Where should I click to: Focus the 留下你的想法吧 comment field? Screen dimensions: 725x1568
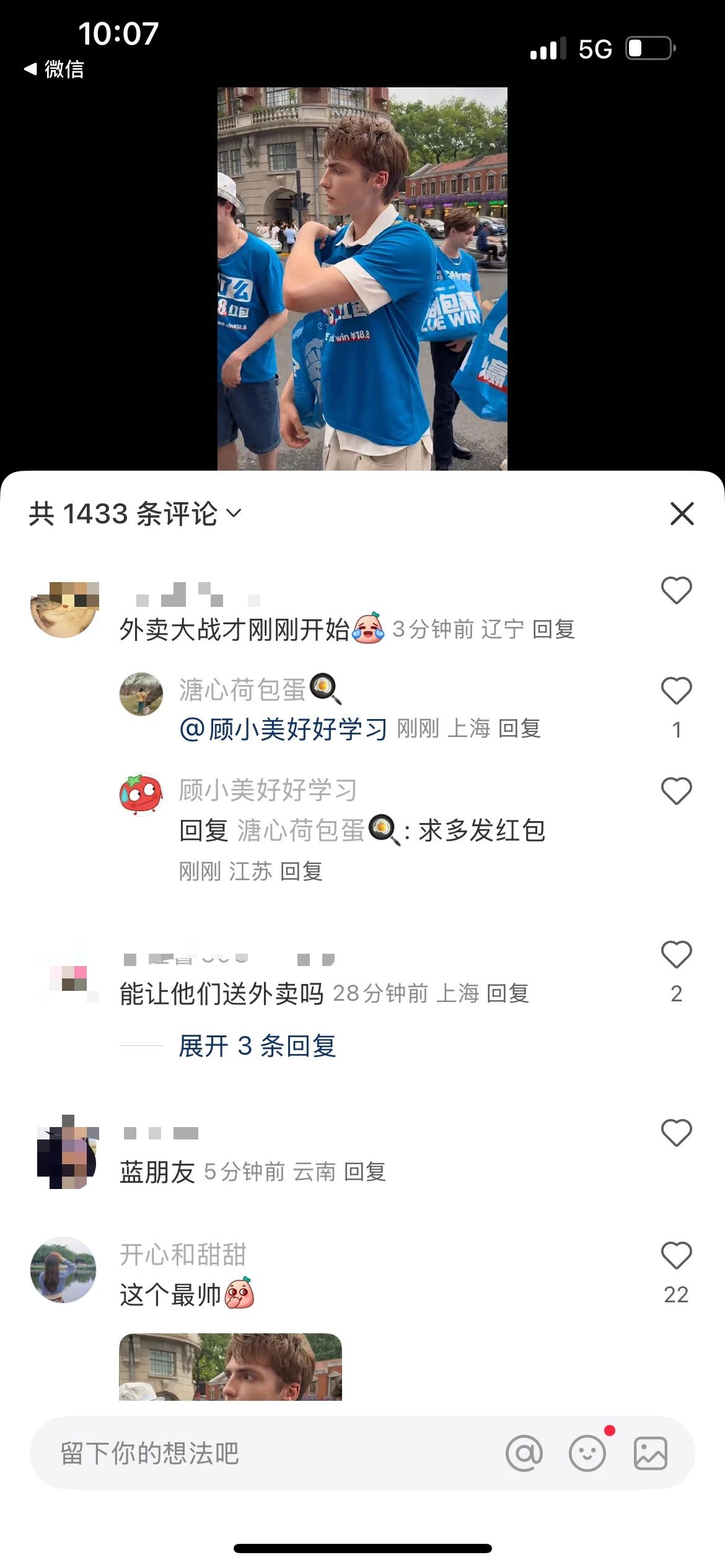click(266, 1453)
